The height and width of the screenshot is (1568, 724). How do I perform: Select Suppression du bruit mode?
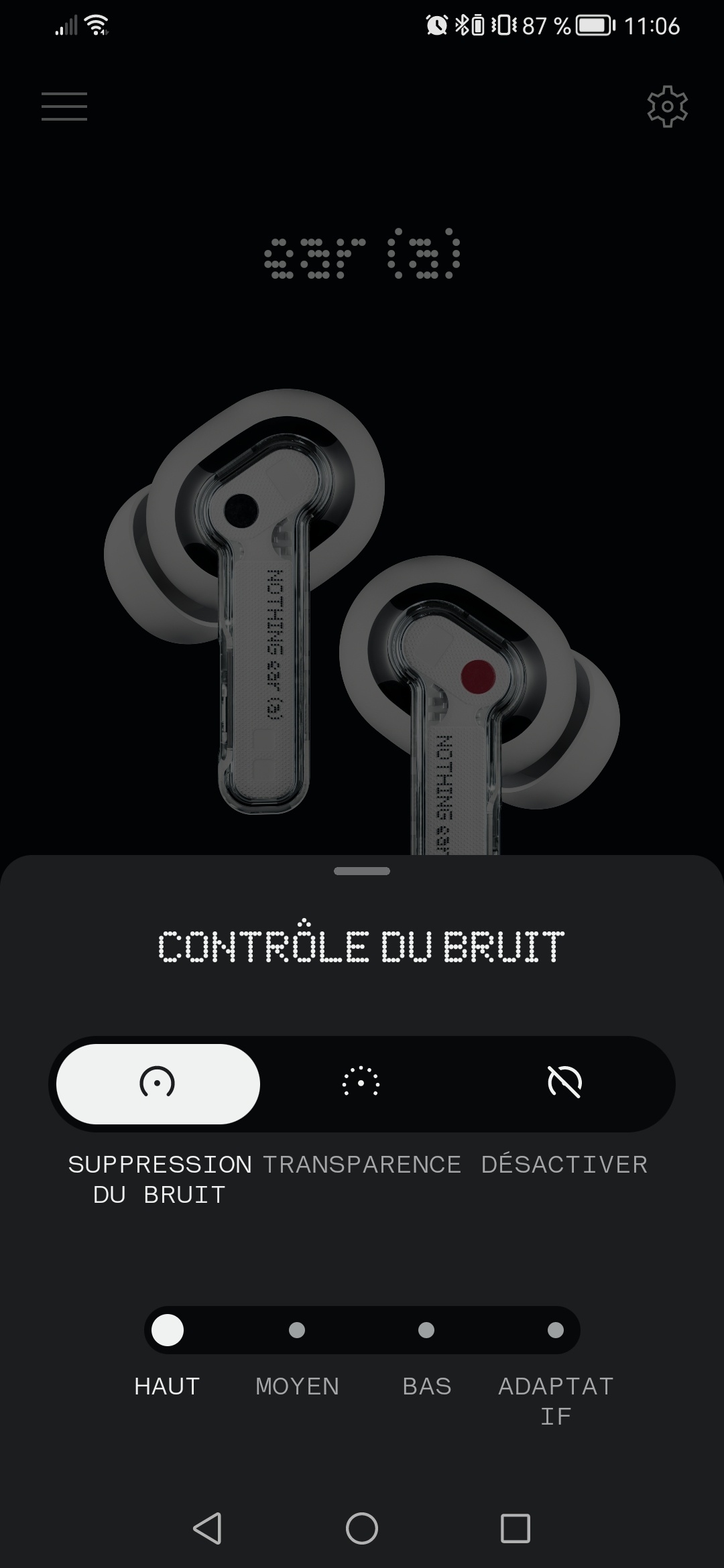158,1084
